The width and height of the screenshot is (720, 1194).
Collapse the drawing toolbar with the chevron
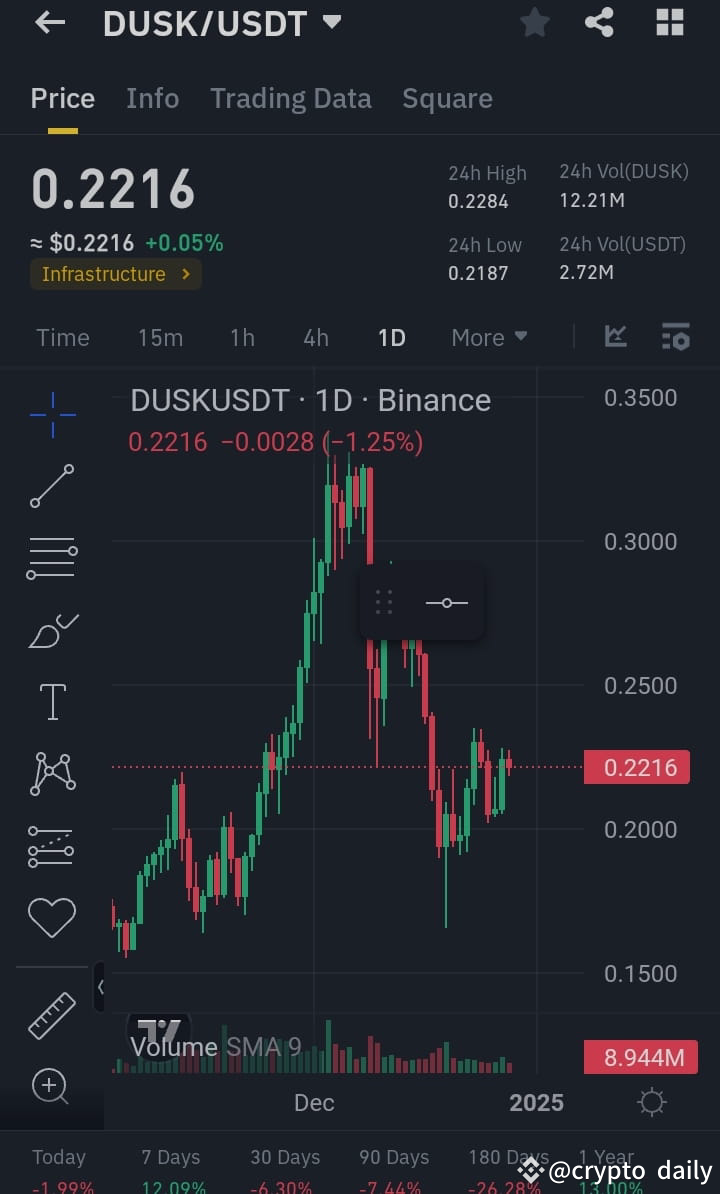coord(99,987)
